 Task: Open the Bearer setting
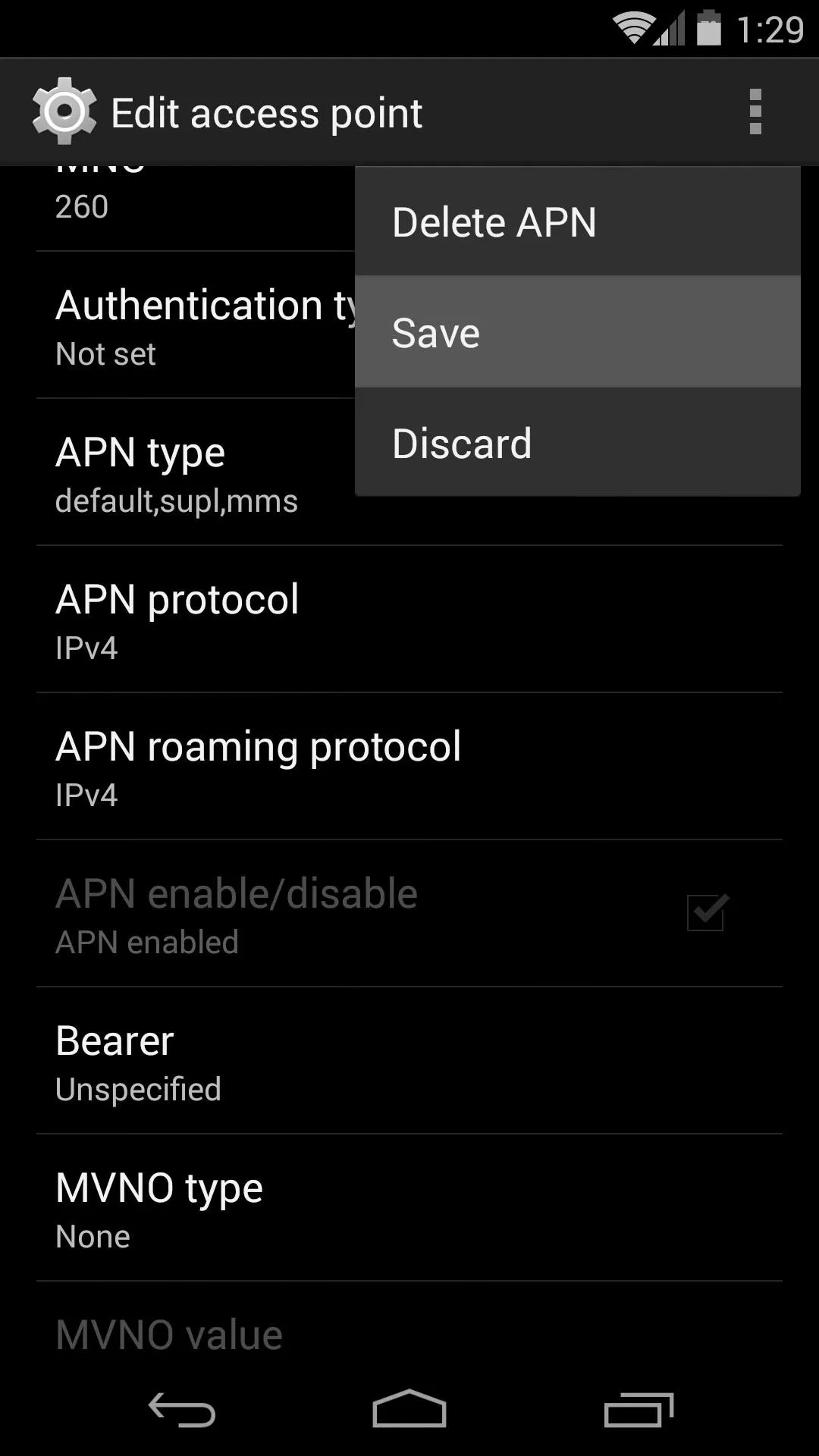tap(409, 1060)
